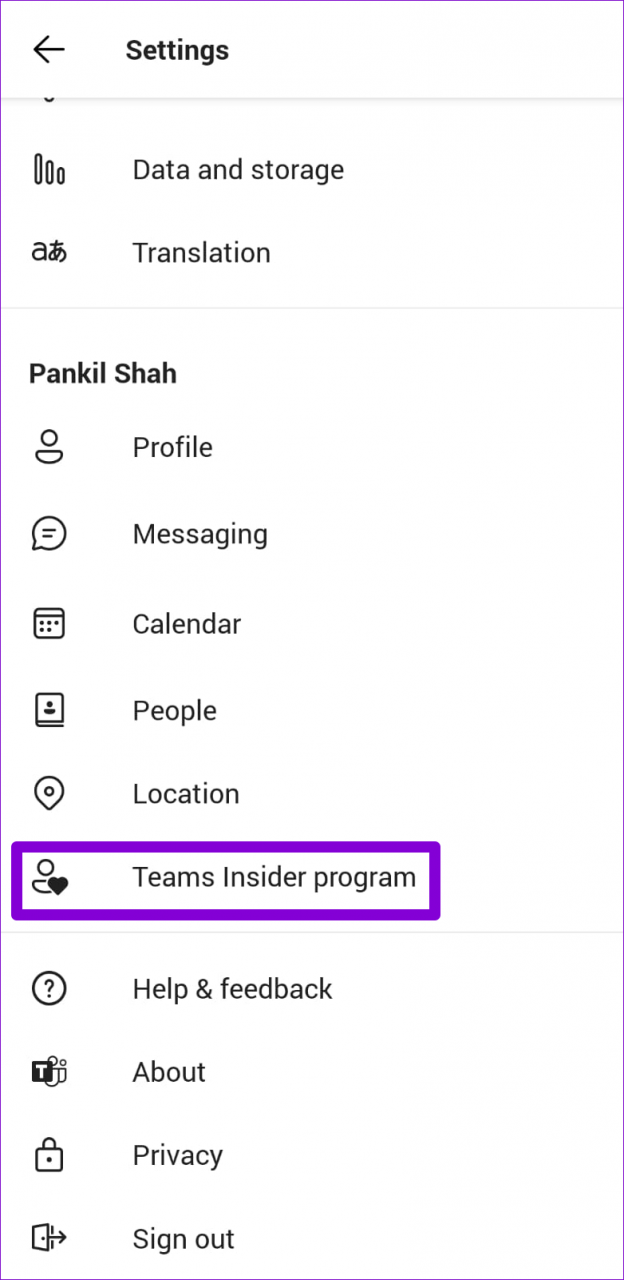This screenshot has width=624, height=1280.
Task: Open Messaging settings
Action: click(x=200, y=534)
